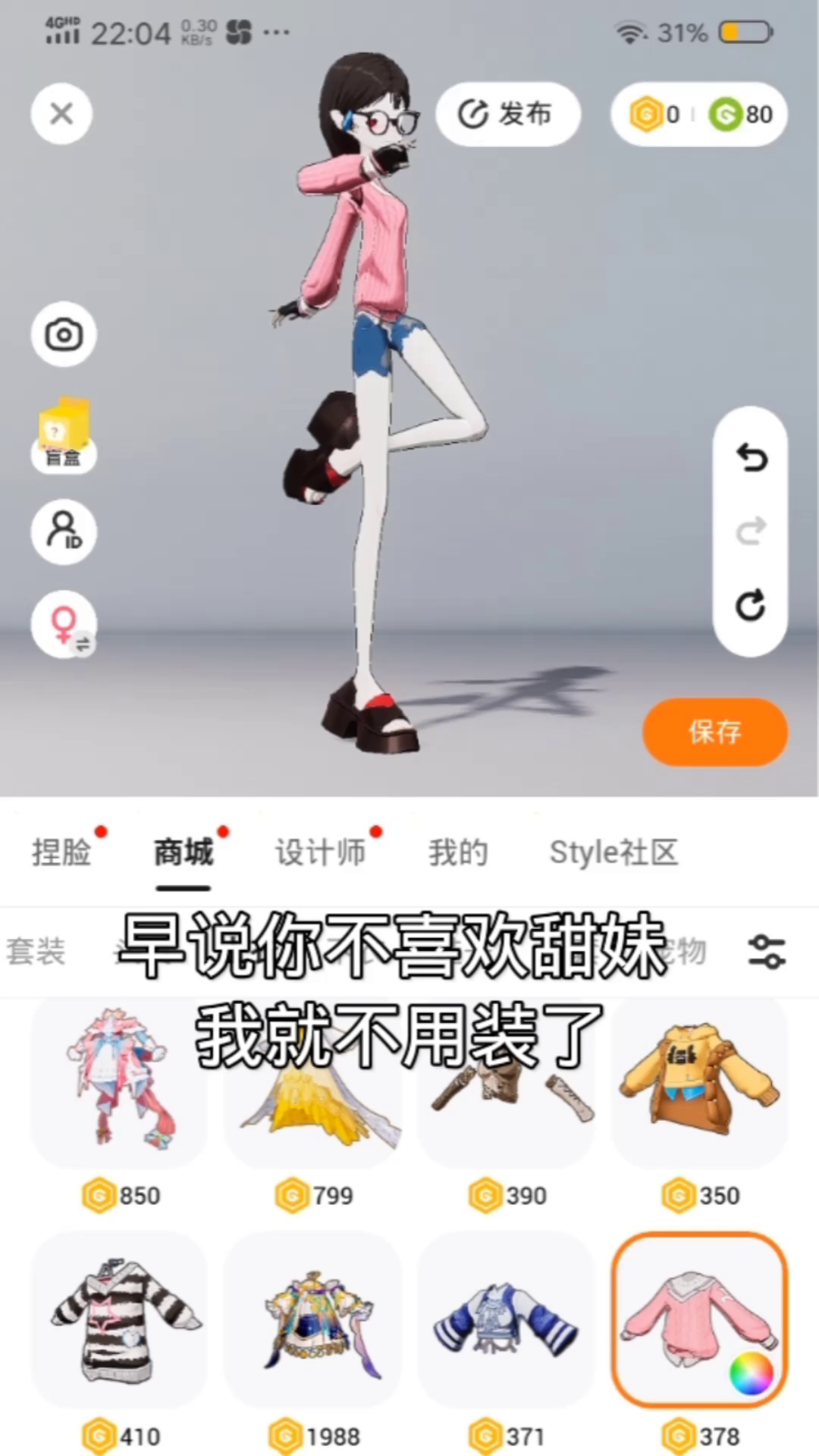
Task: Open the filter settings icon
Action: pos(766,951)
